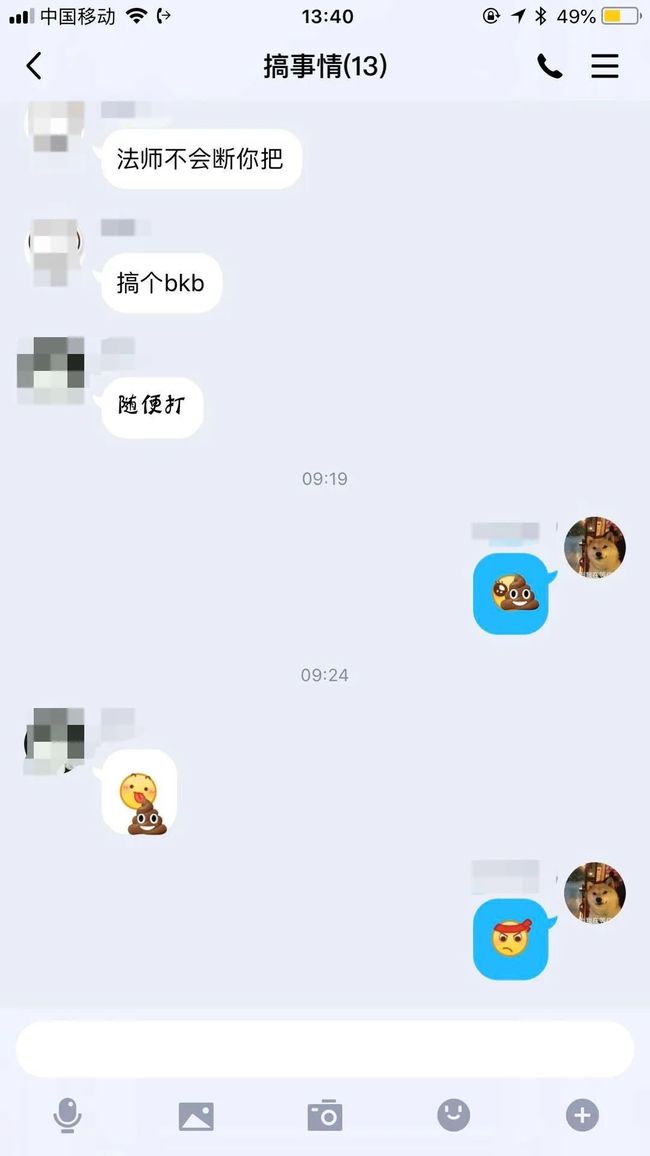This screenshot has width=650, height=1156.
Task: Open the group chat menu
Action: click(604, 66)
